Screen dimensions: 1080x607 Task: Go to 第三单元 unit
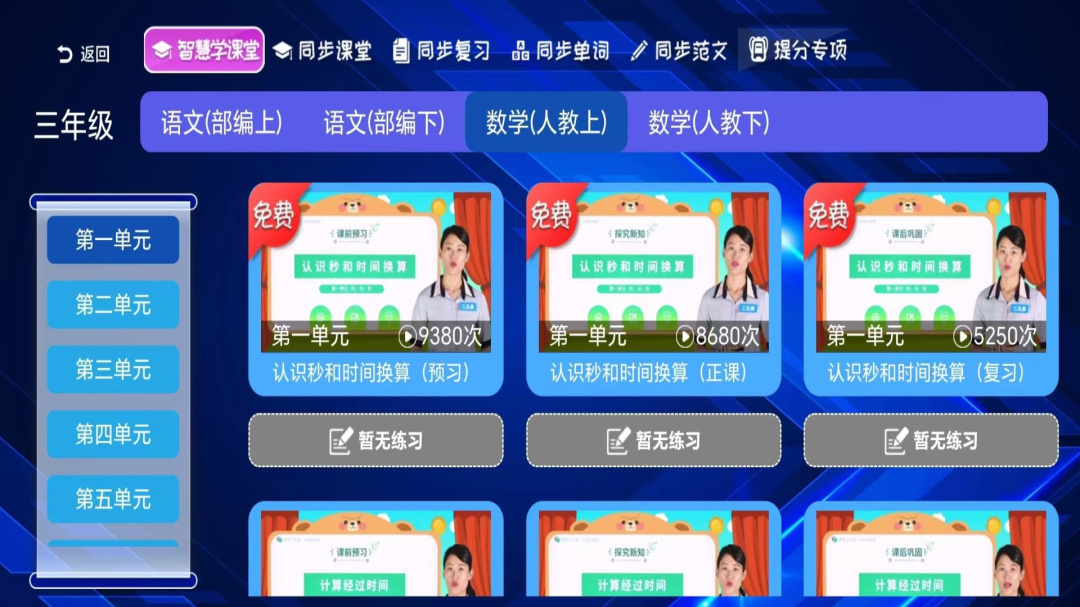click(x=113, y=370)
